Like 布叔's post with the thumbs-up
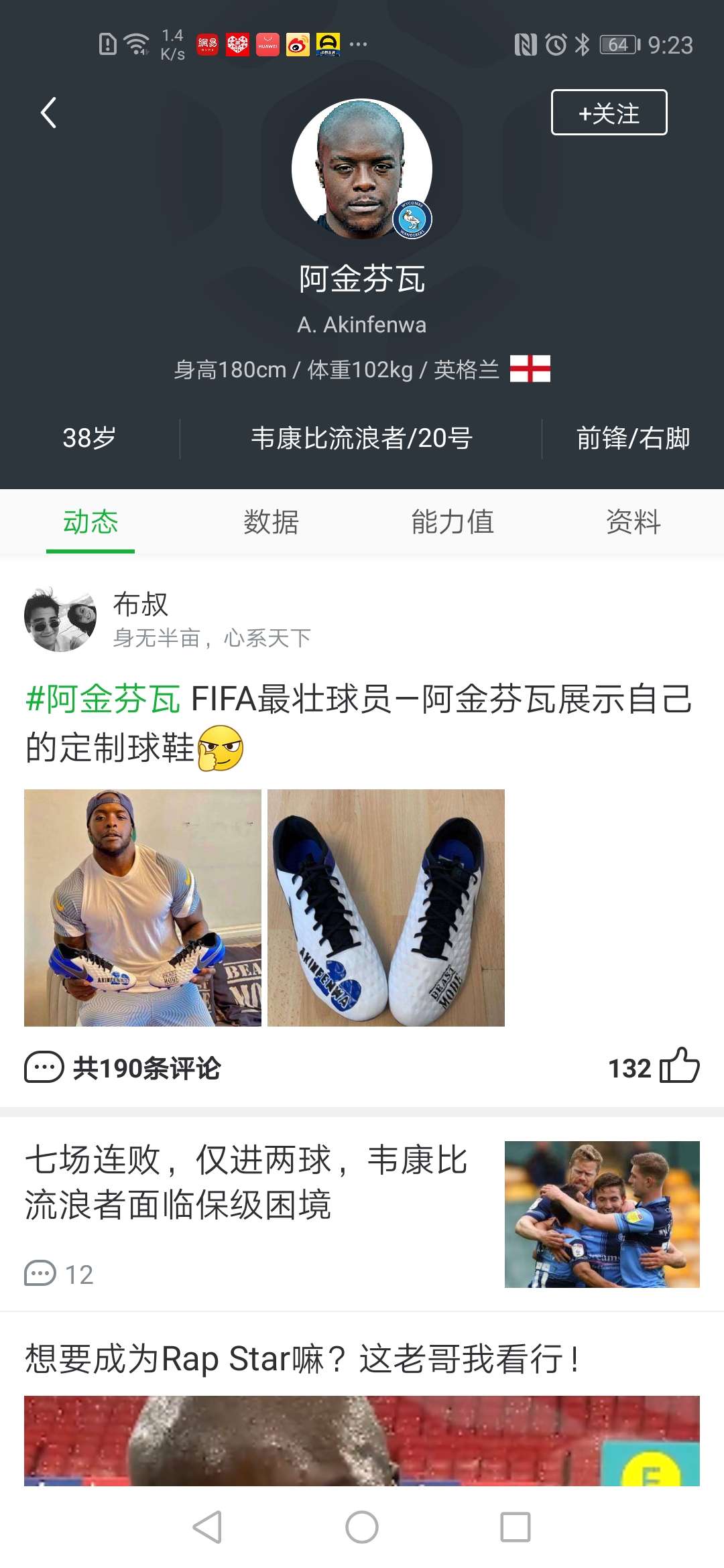 (x=679, y=1066)
